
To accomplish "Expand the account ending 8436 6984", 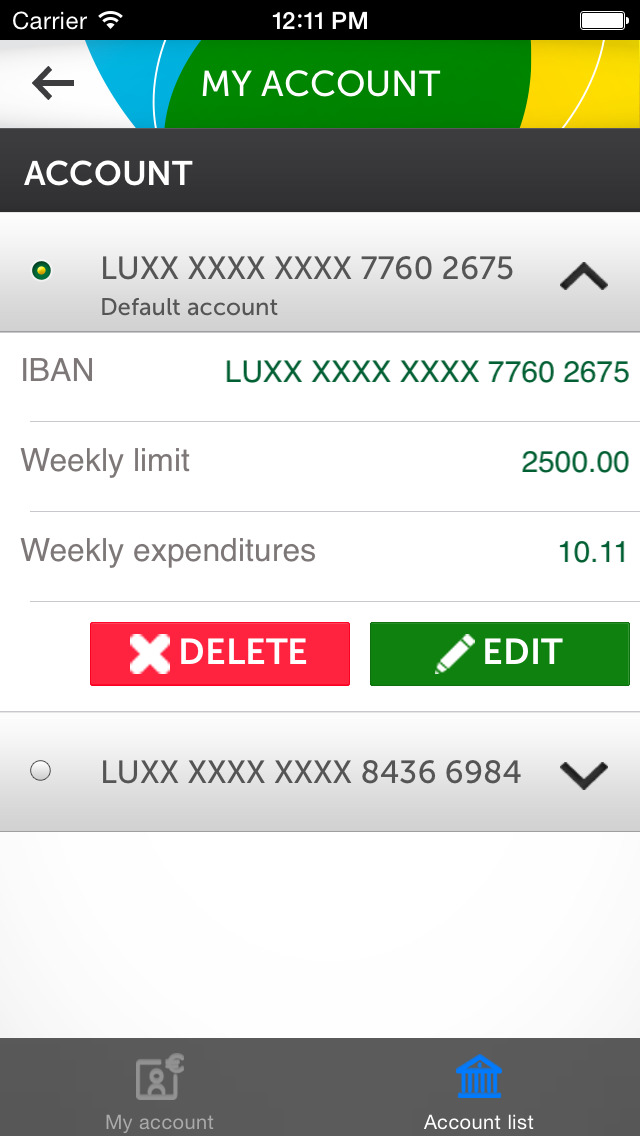I will coord(583,775).
